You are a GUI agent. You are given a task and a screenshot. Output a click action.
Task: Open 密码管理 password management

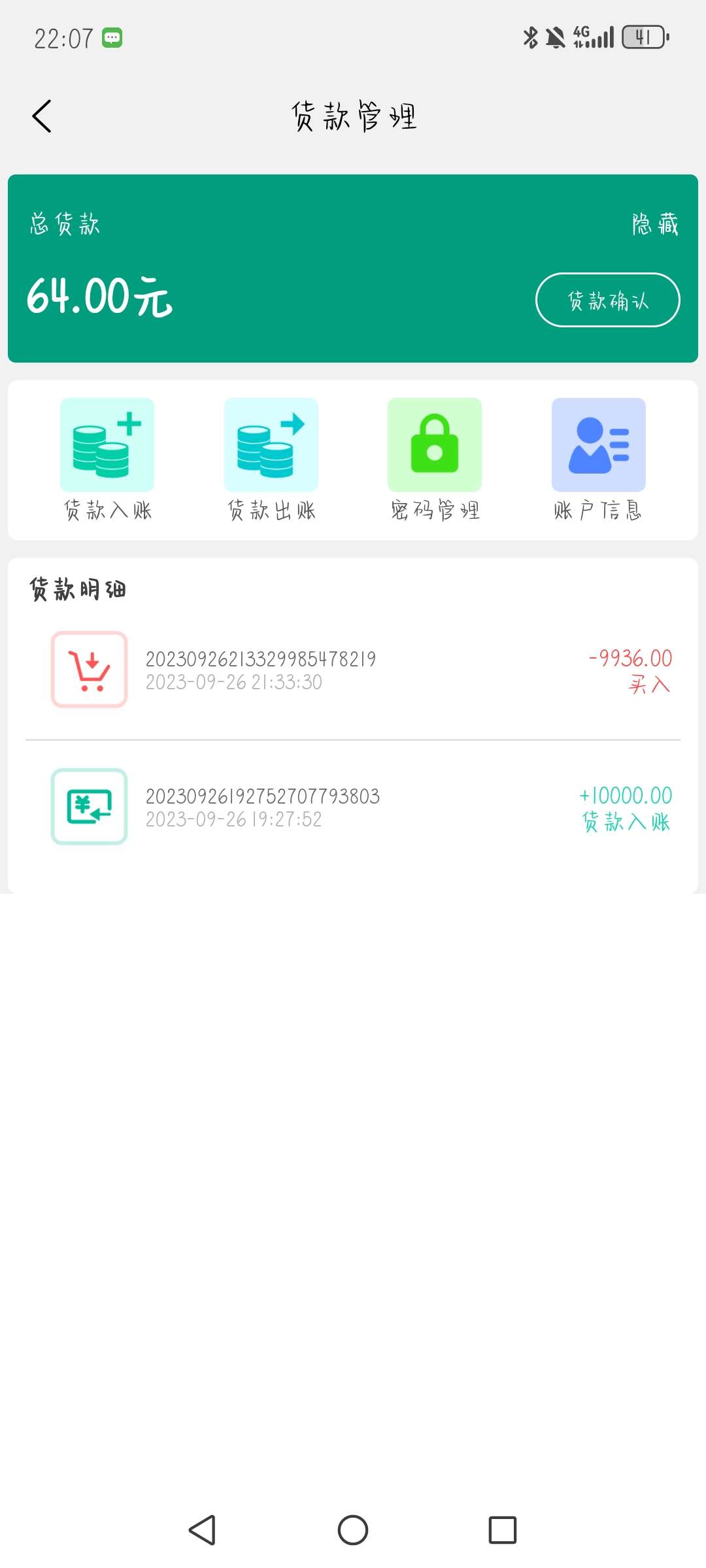[x=435, y=460]
